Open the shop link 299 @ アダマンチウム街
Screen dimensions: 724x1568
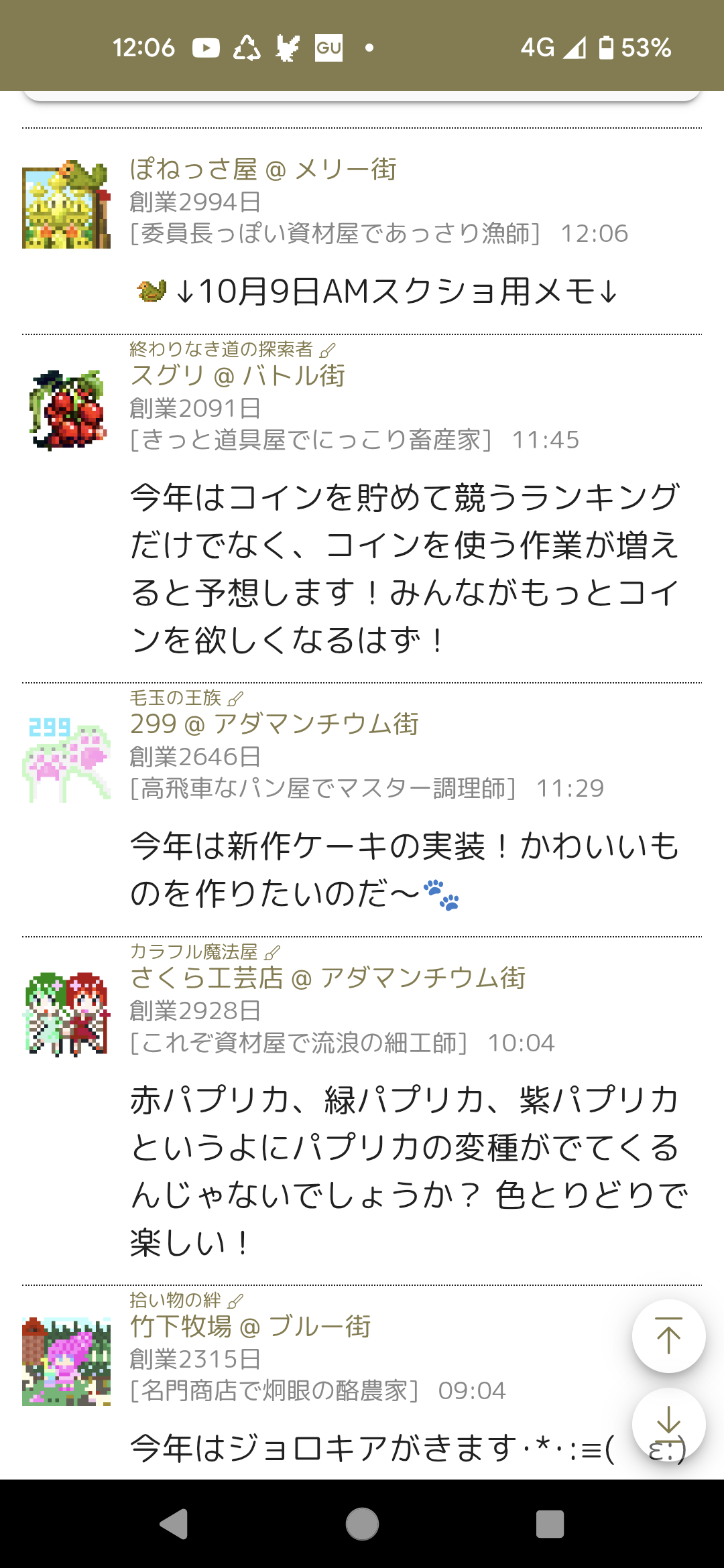click(x=274, y=724)
